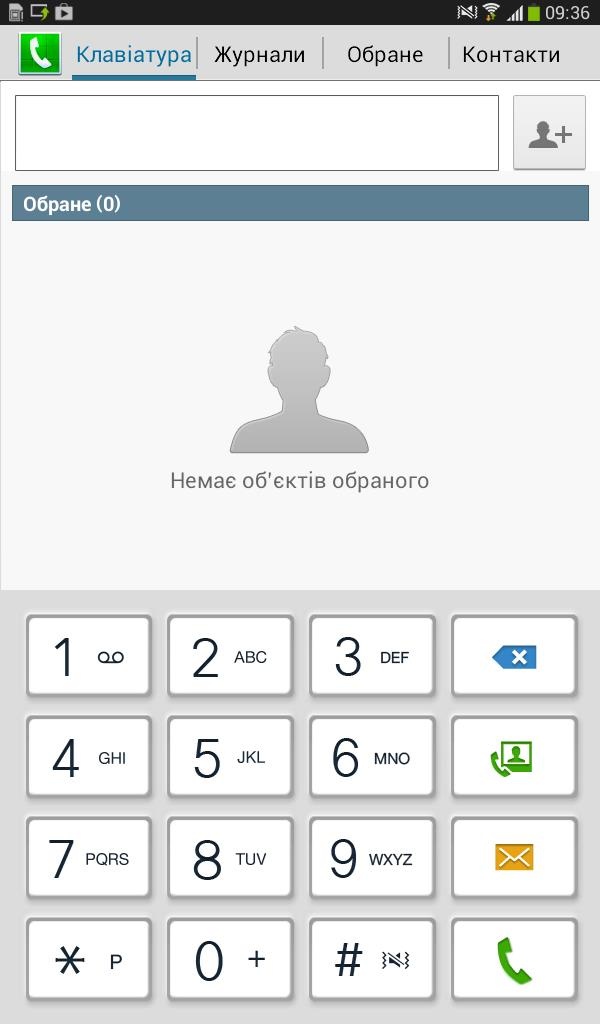Go to the Контакти tab
Viewport: 600px width, 1024px height.
(511, 54)
